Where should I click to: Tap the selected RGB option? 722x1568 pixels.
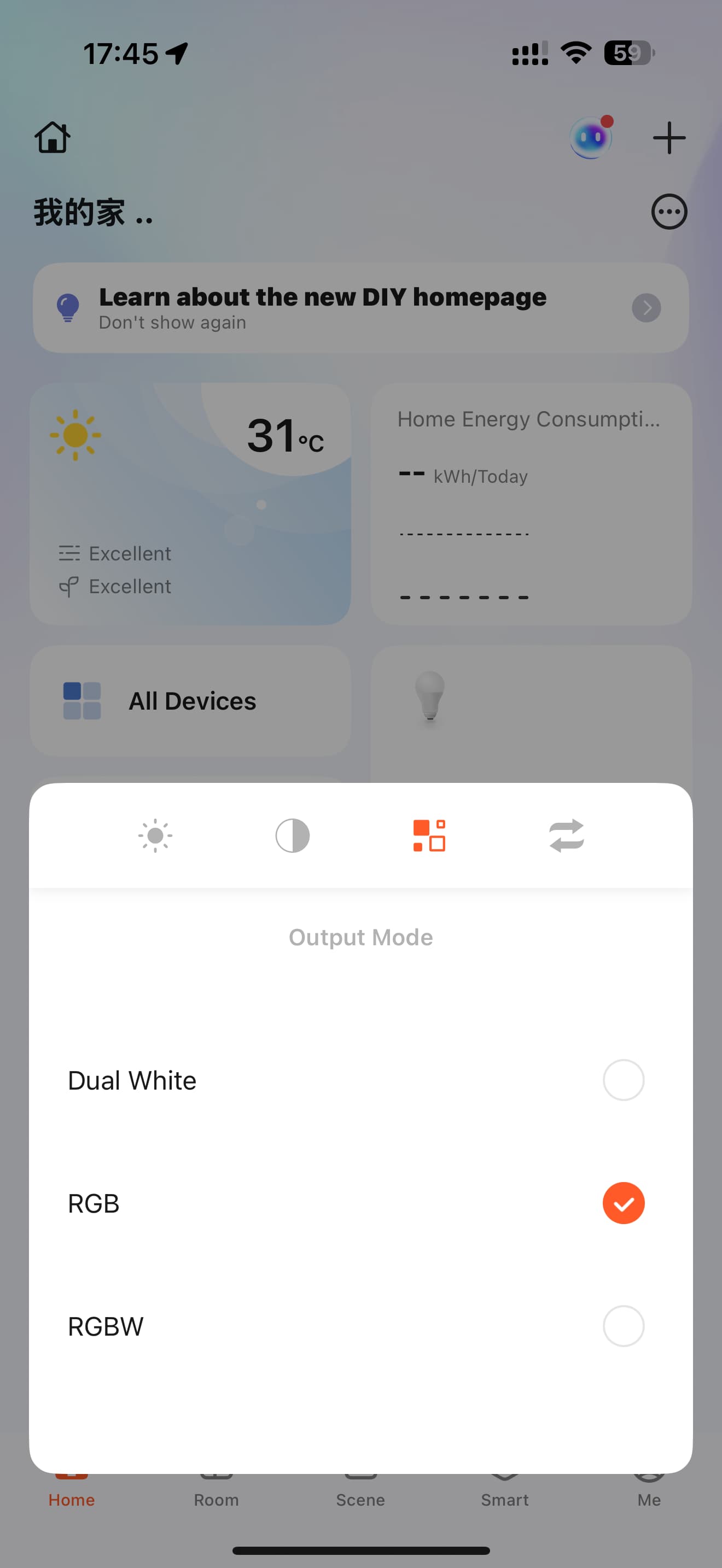(623, 1203)
